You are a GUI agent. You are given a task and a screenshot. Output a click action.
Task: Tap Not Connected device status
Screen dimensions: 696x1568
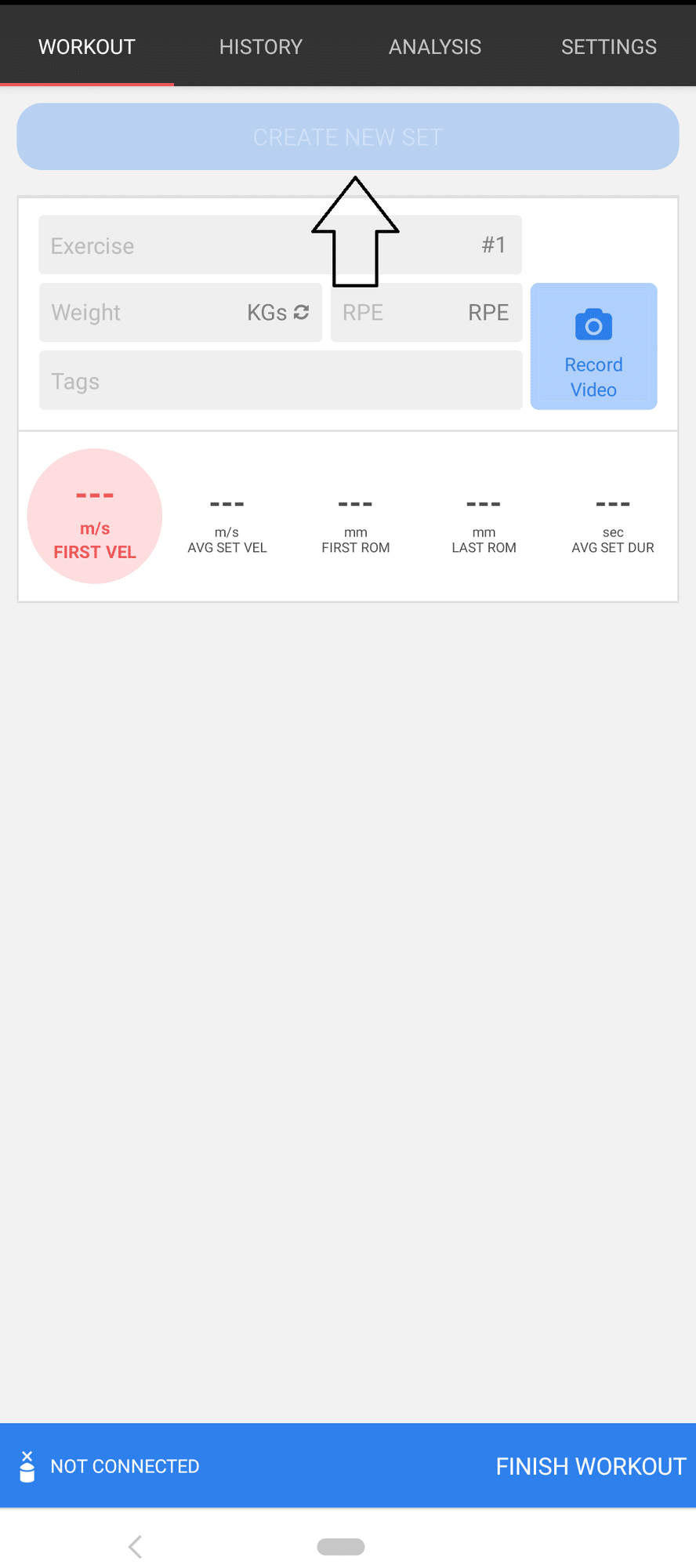pyautogui.click(x=110, y=1466)
